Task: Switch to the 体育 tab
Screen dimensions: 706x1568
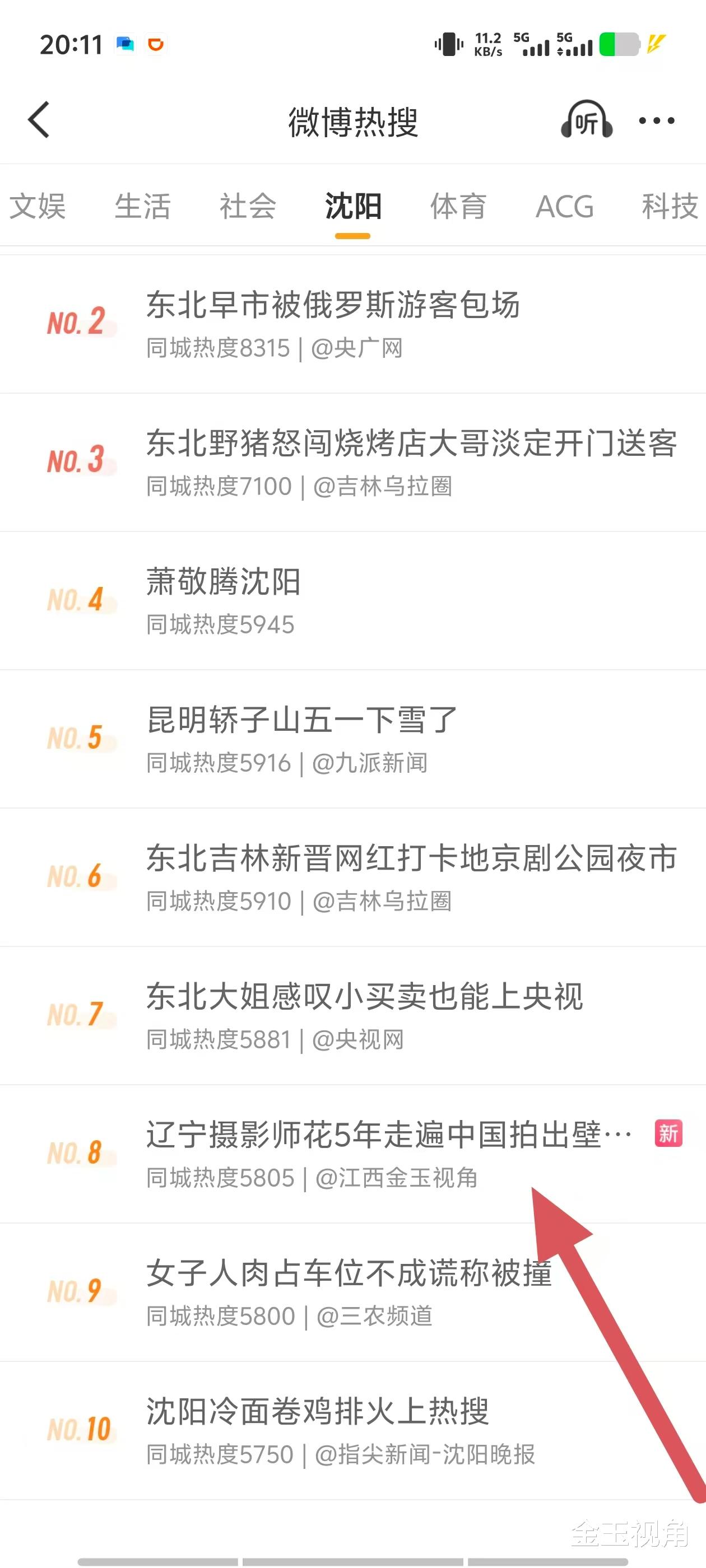Action: click(x=458, y=206)
